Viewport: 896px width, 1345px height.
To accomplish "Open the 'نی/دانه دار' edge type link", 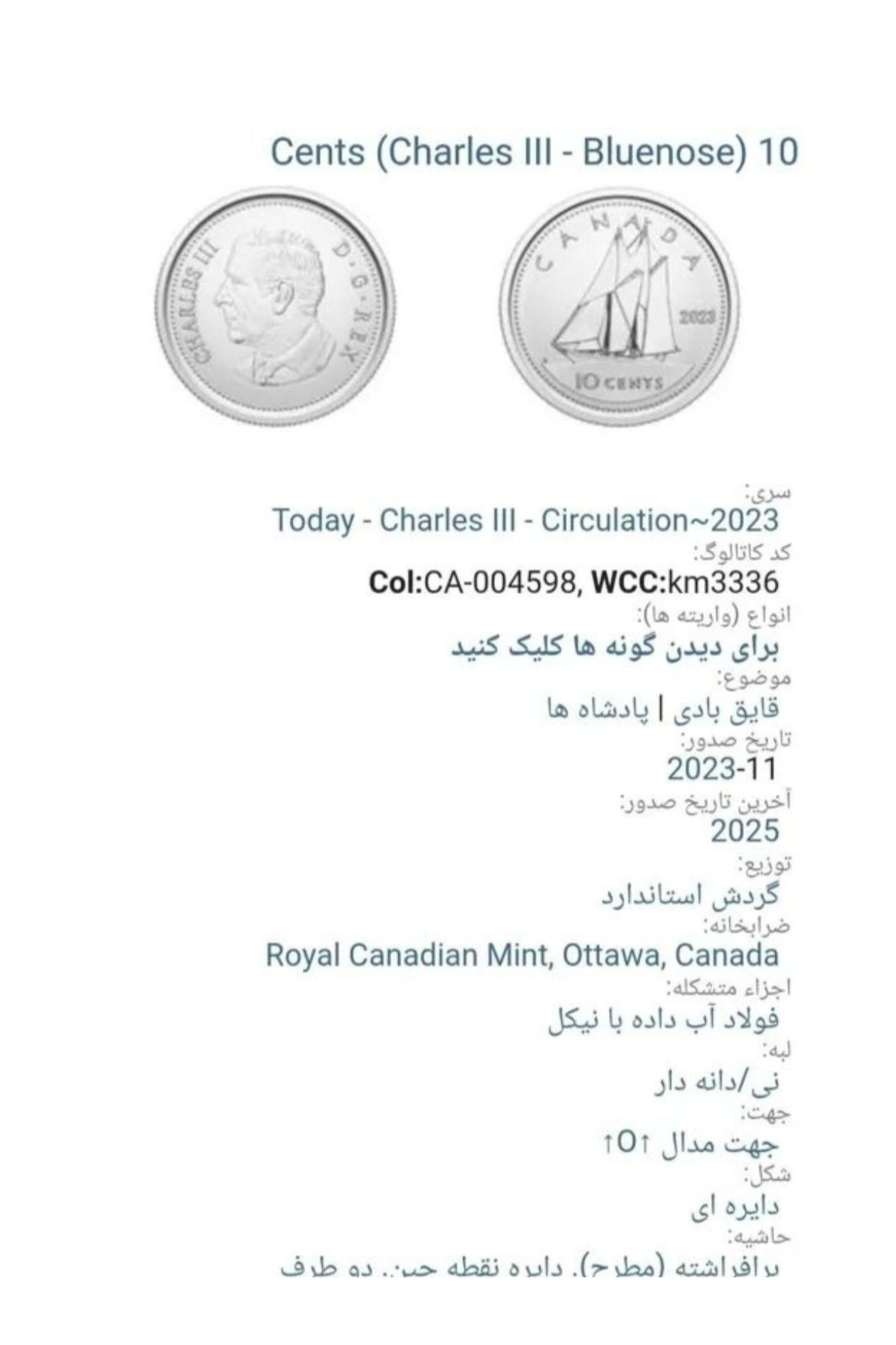I will tap(717, 1081).
